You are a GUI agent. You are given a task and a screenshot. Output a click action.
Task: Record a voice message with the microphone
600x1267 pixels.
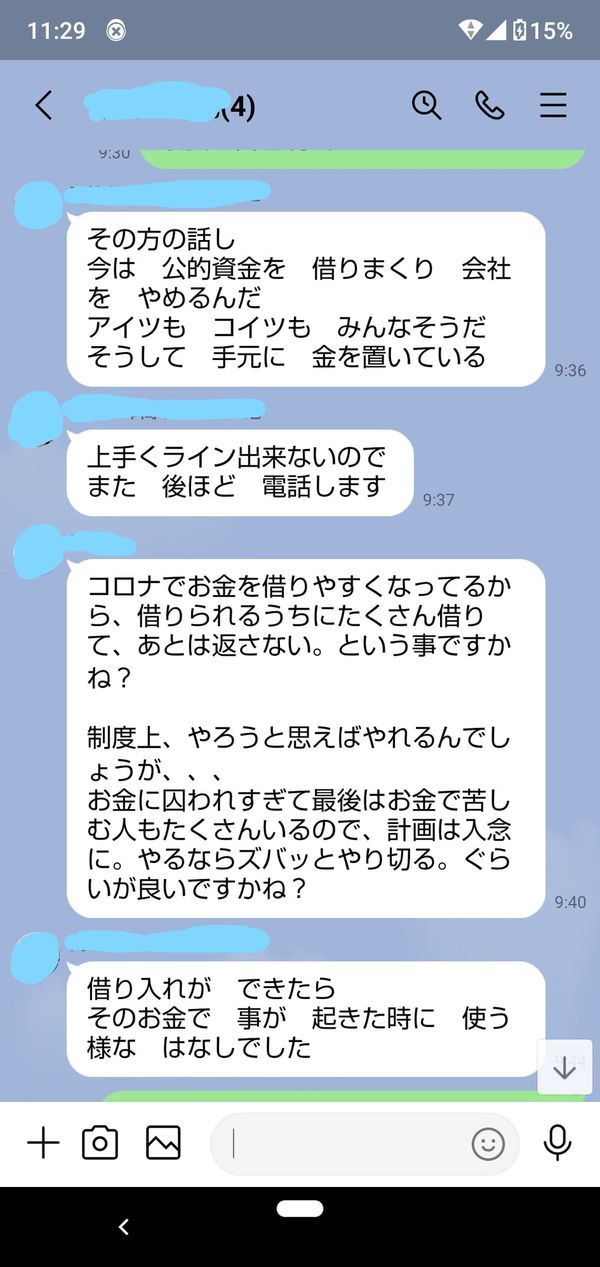[x=556, y=1142]
